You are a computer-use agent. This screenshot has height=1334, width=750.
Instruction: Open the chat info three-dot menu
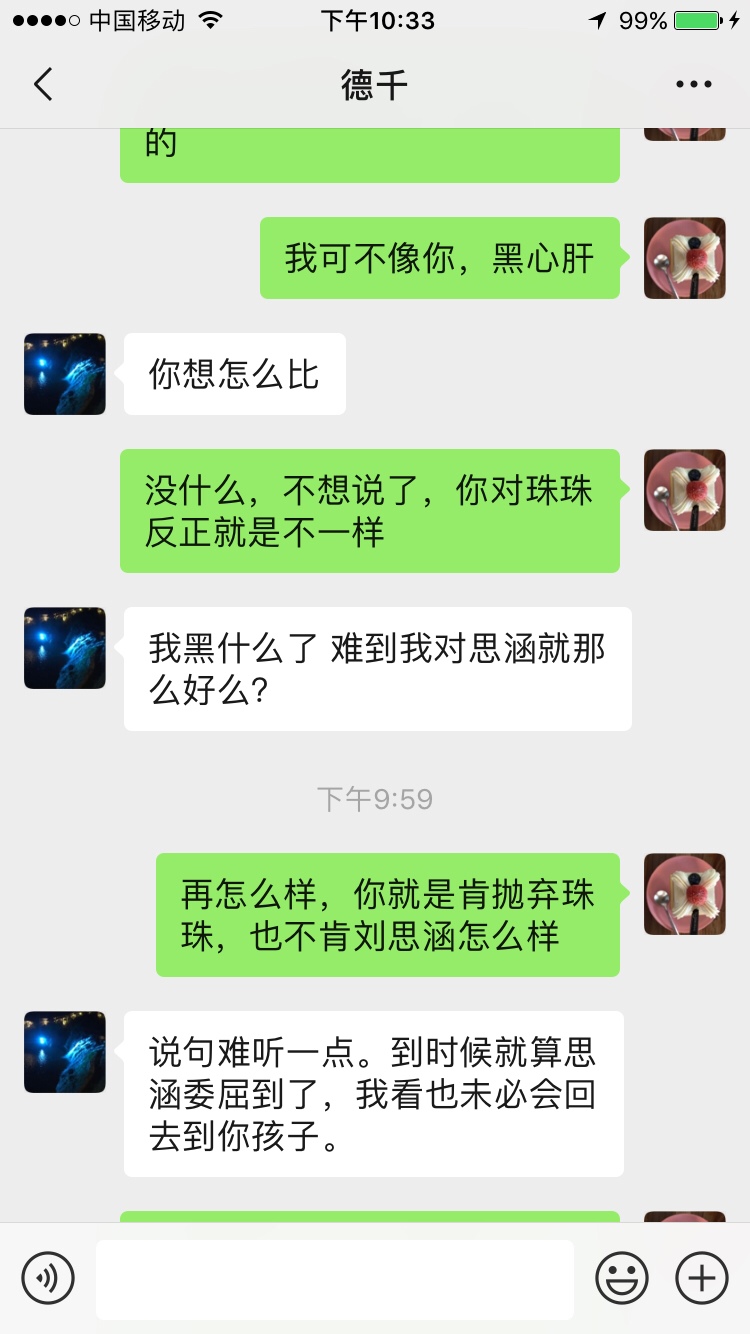pos(693,85)
